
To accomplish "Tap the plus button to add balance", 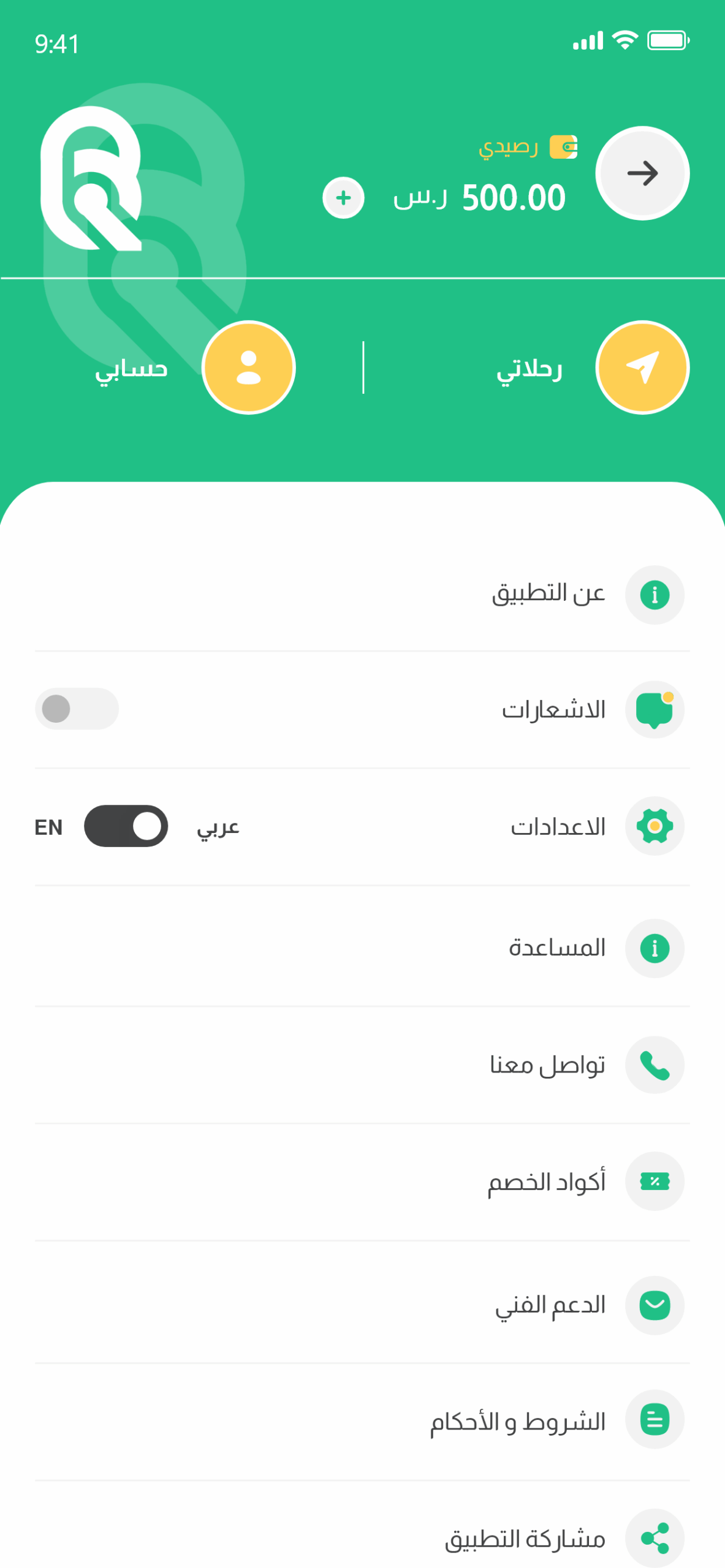I will [x=343, y=197].
